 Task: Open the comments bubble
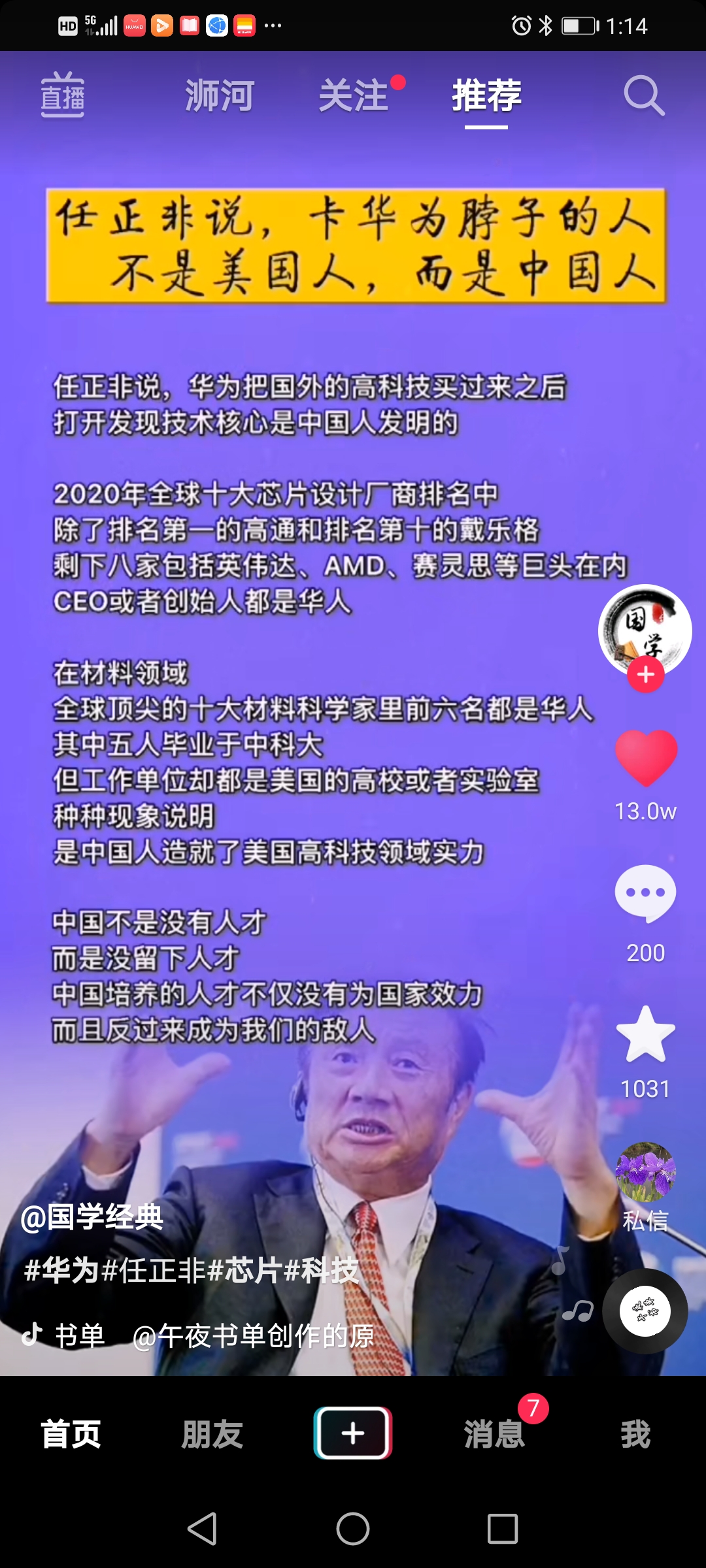(x=646, y=893)
